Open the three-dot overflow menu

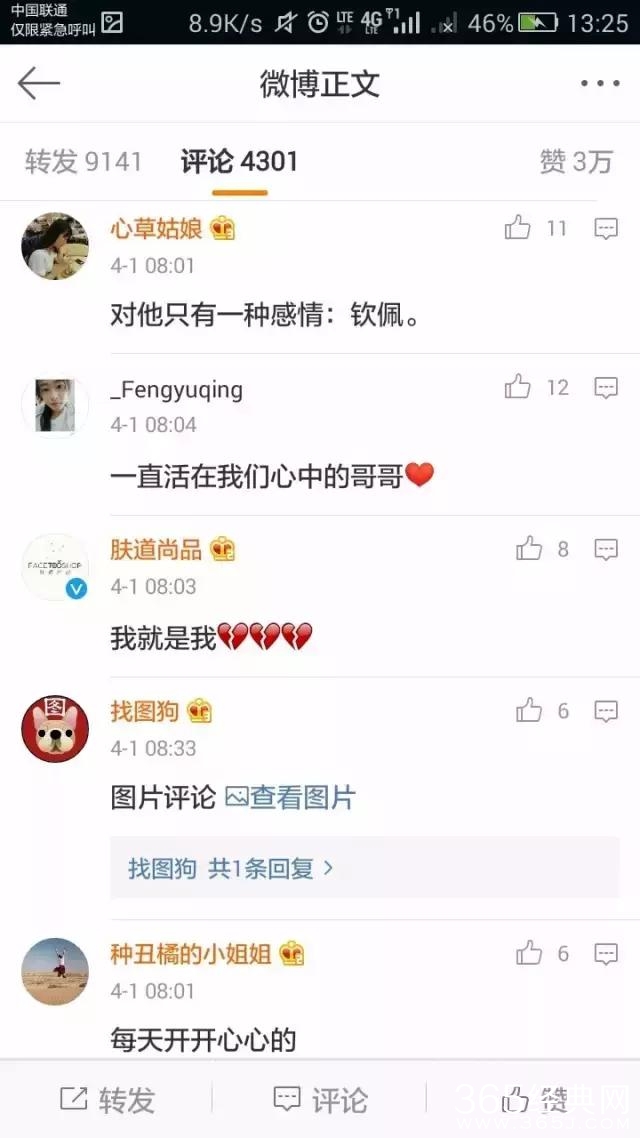600,84
